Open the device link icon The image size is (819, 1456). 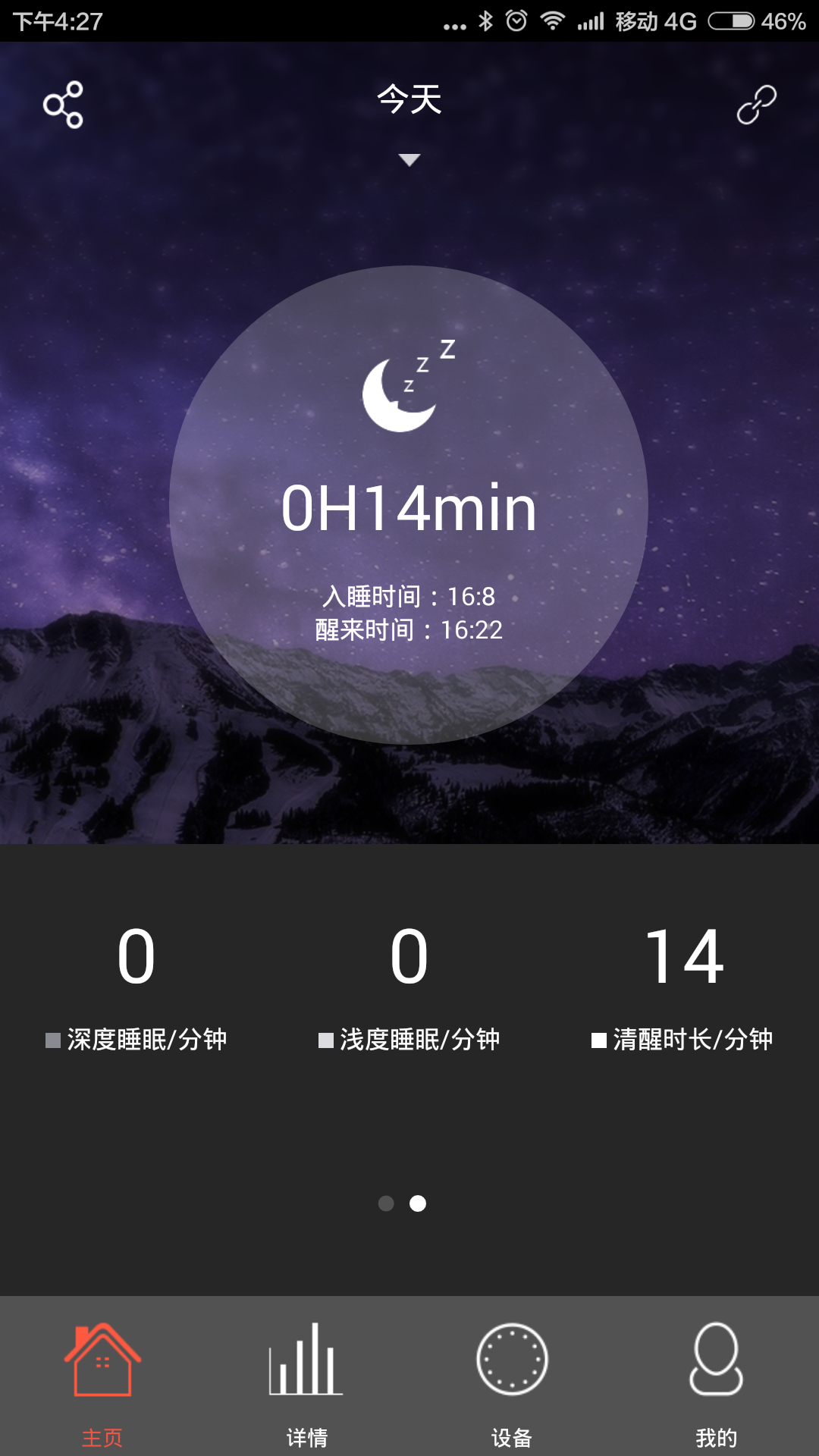(756, 105)
